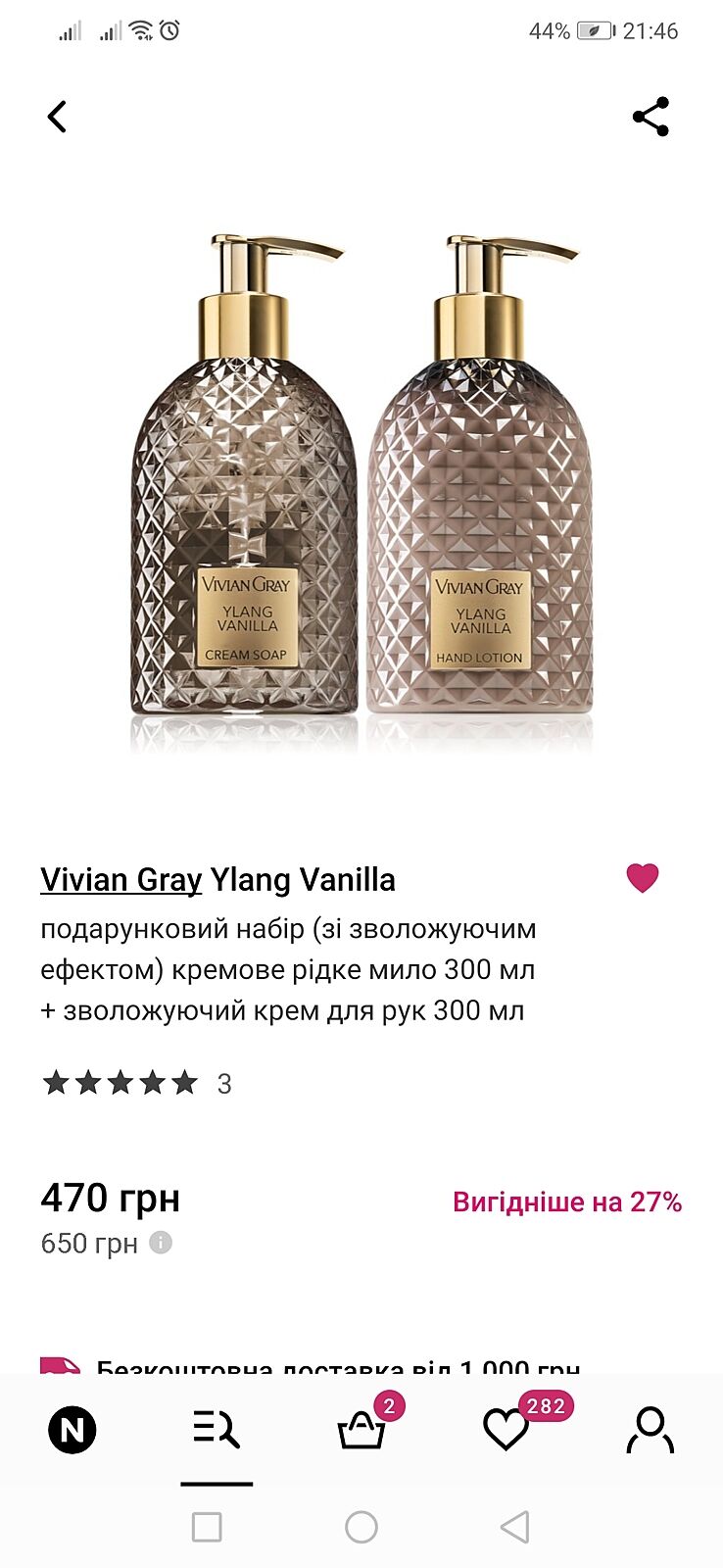This screenshot has width=723, height=1568.
Task: Tap the system home button
Action: click(x=361, y=1527)
